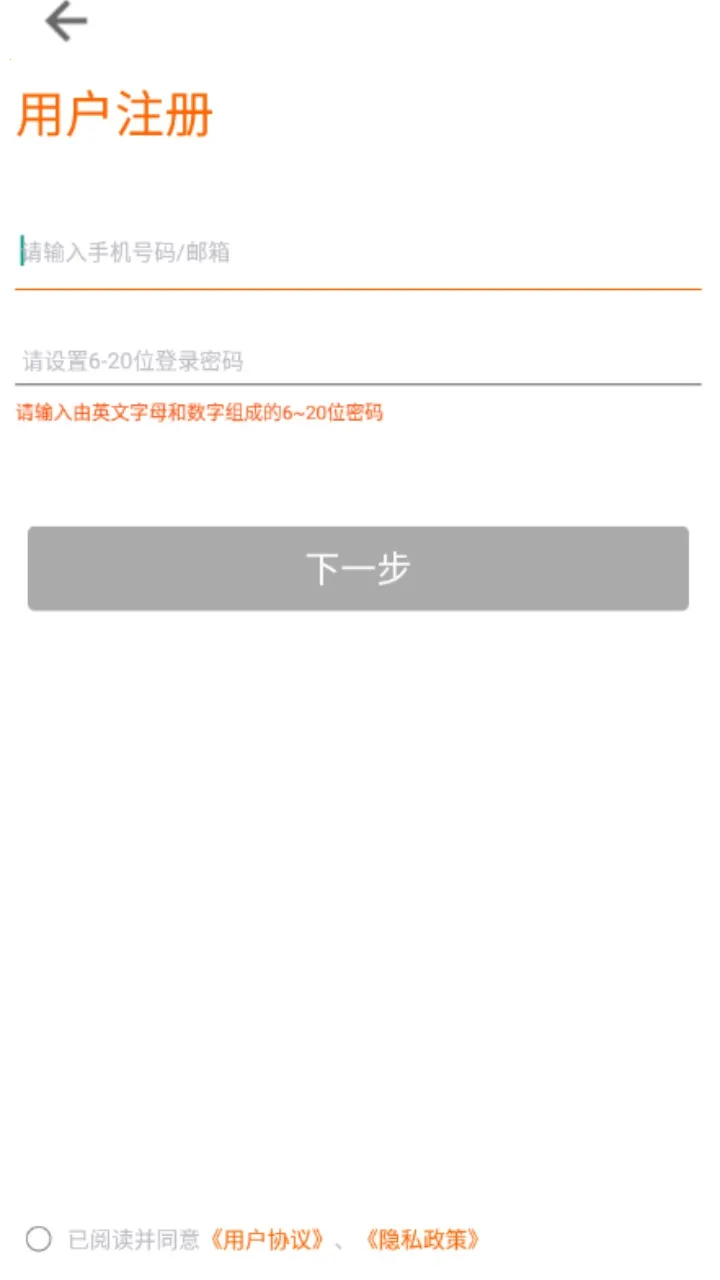Go back using the top arrow
The height and width of the screenshot is (1280, 720).
point(66,22)
